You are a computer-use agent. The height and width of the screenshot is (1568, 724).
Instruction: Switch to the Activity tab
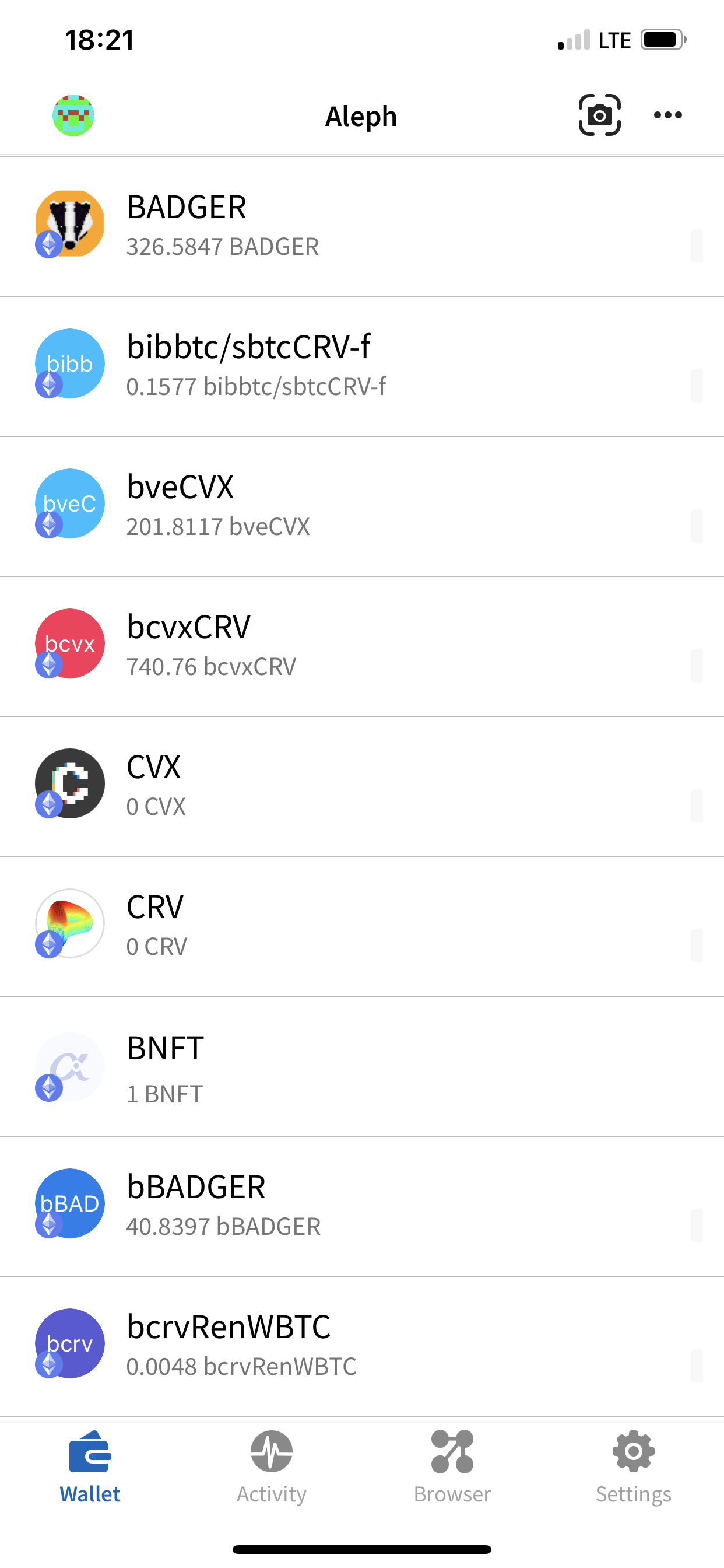[x=271, y=1467]
